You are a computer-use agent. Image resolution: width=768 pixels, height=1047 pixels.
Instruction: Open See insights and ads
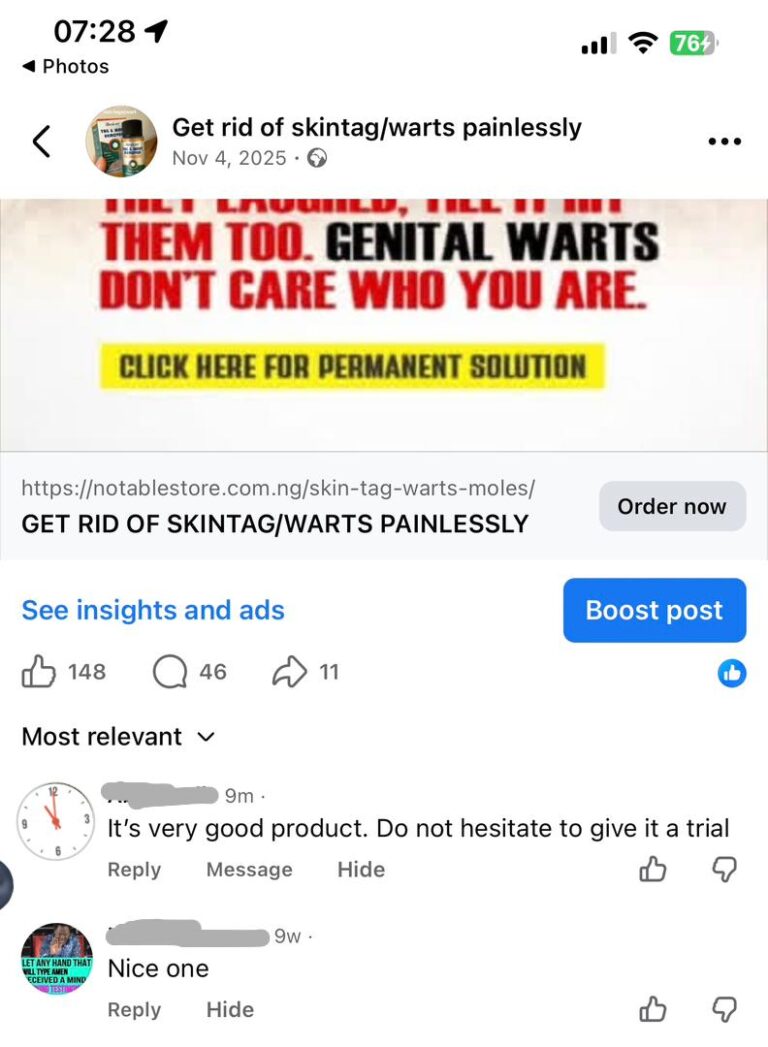(153, 610)
